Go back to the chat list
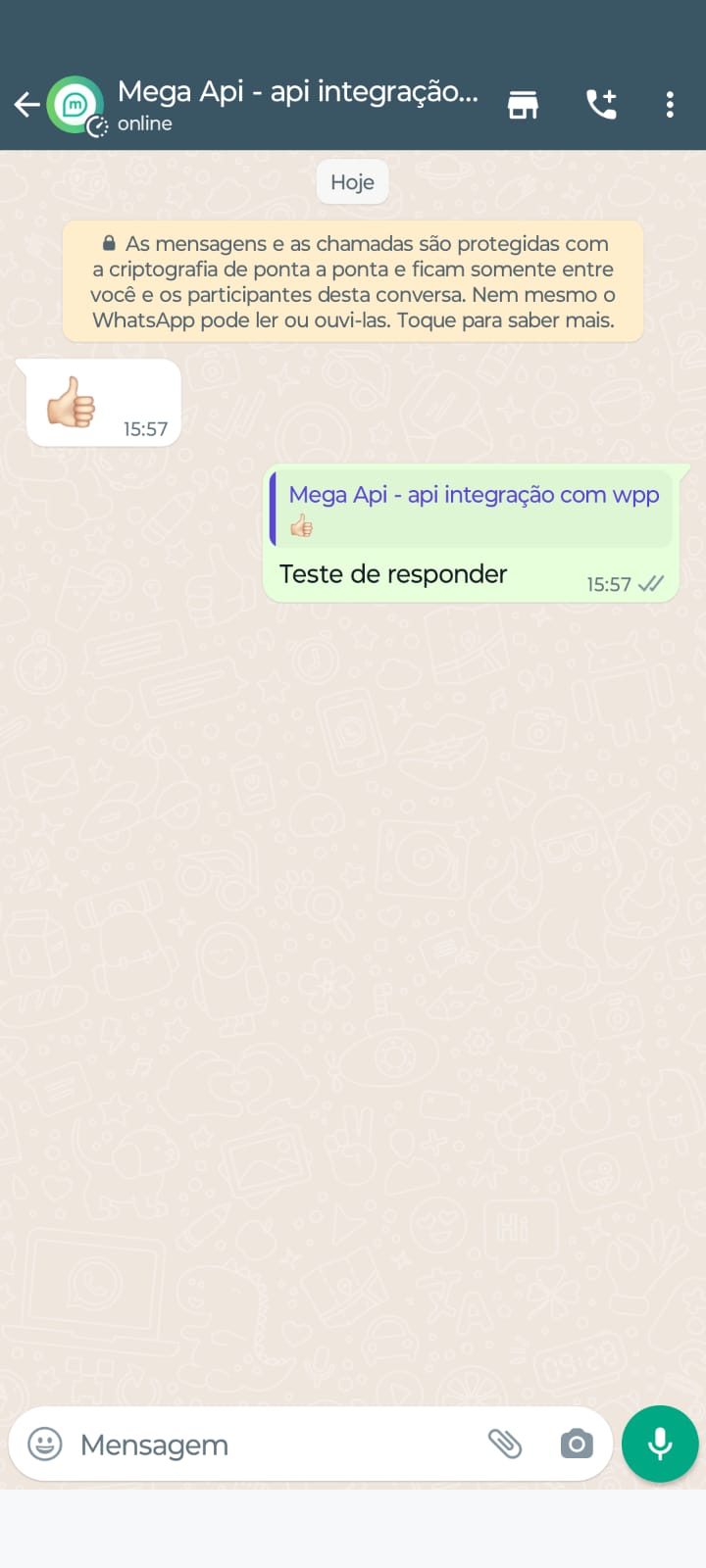The height and width of the screenshot is (1568, 706). click(26, 104)
